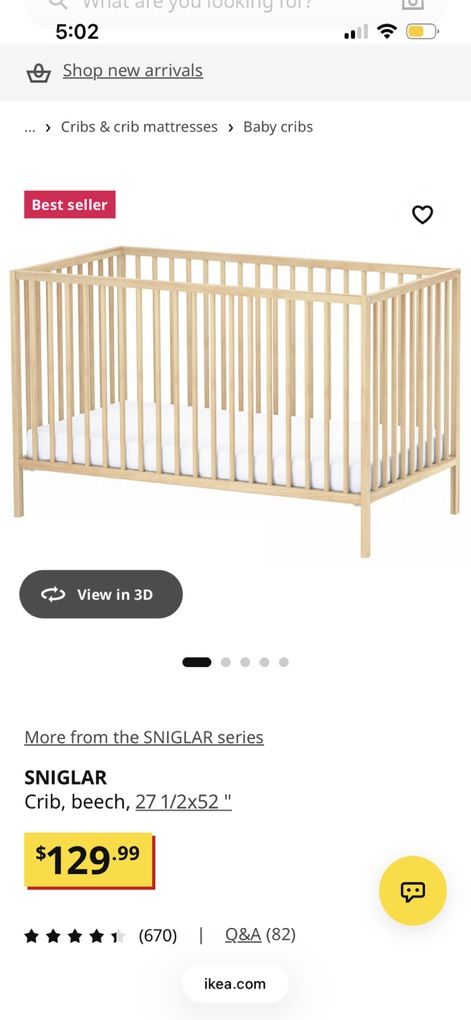Expand the collapsed breadcrumb ellipsis
471x1020 pixels.
coord(29,128)
